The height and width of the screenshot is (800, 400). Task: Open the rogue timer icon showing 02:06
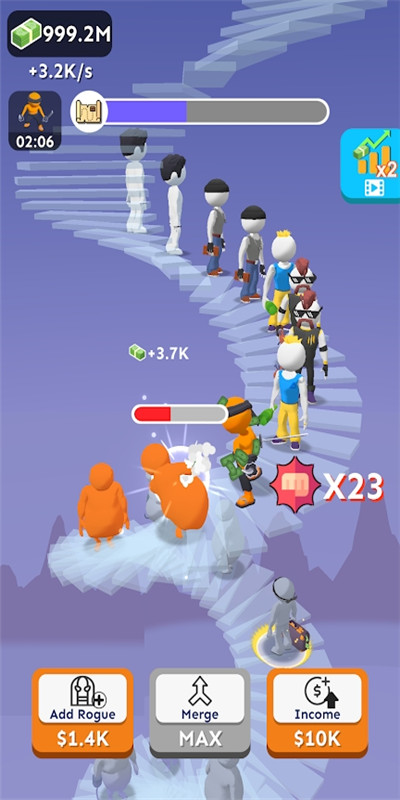[x=35, y=121]
